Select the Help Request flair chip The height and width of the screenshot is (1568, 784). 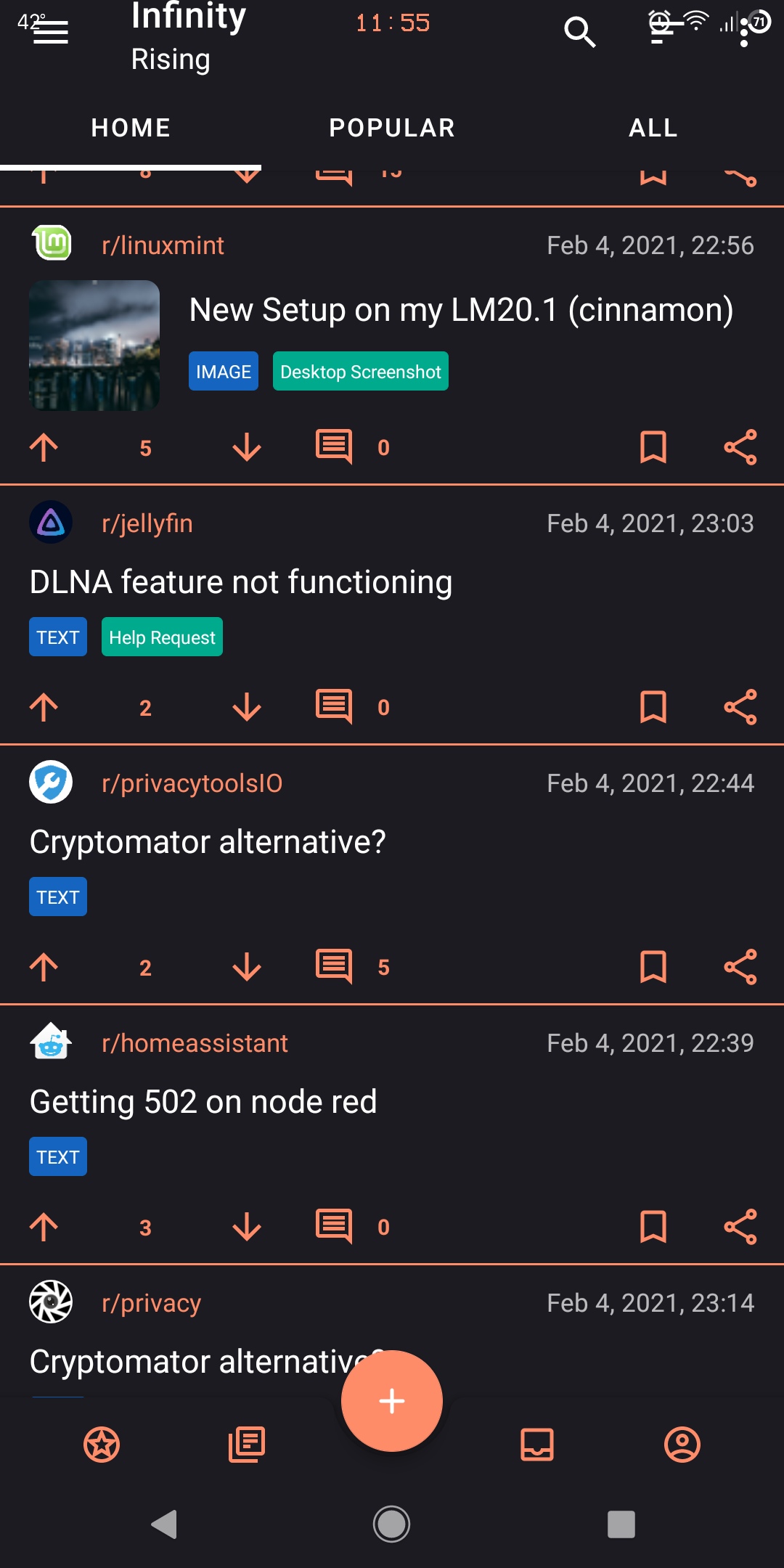[162, 637]
